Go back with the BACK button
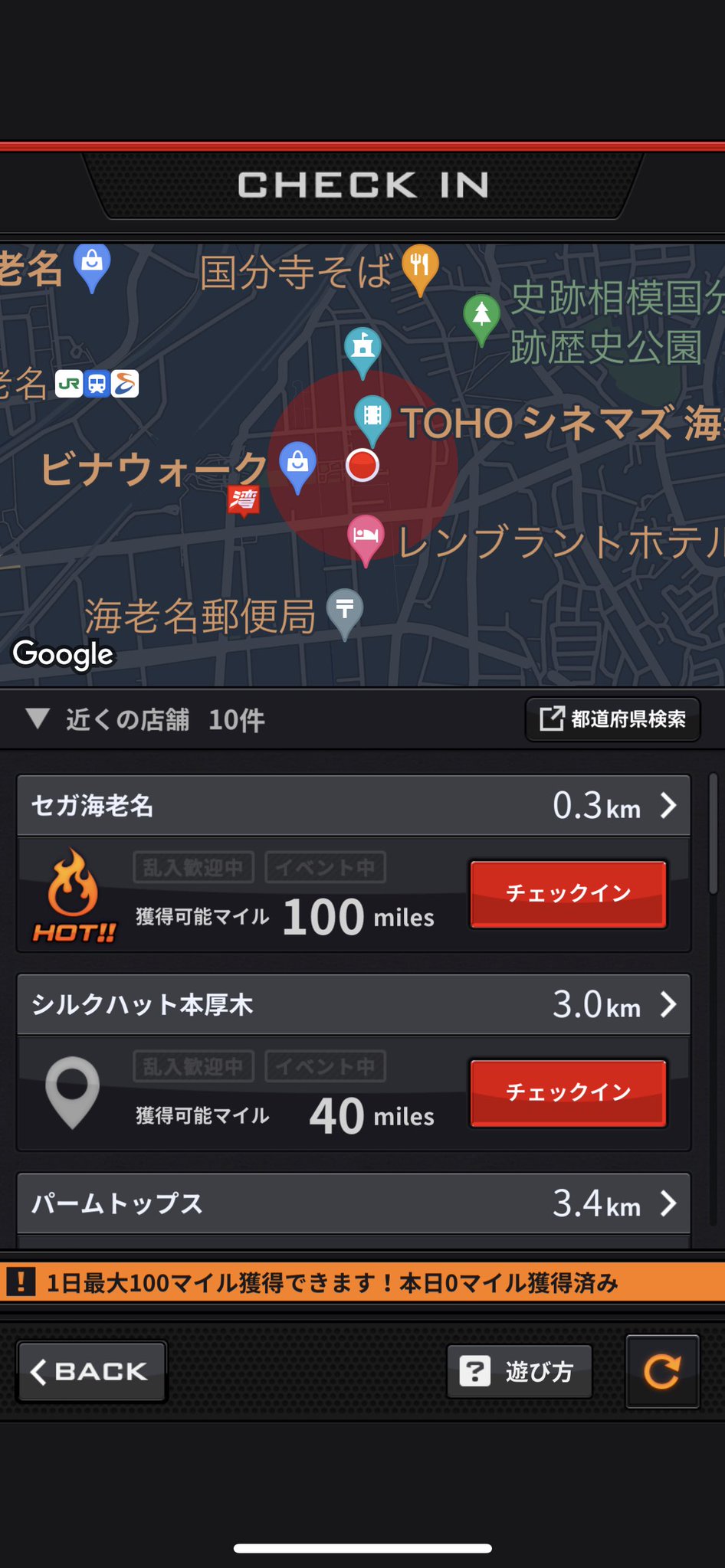Screen dimensions: 725x1568 [92, 1371]
